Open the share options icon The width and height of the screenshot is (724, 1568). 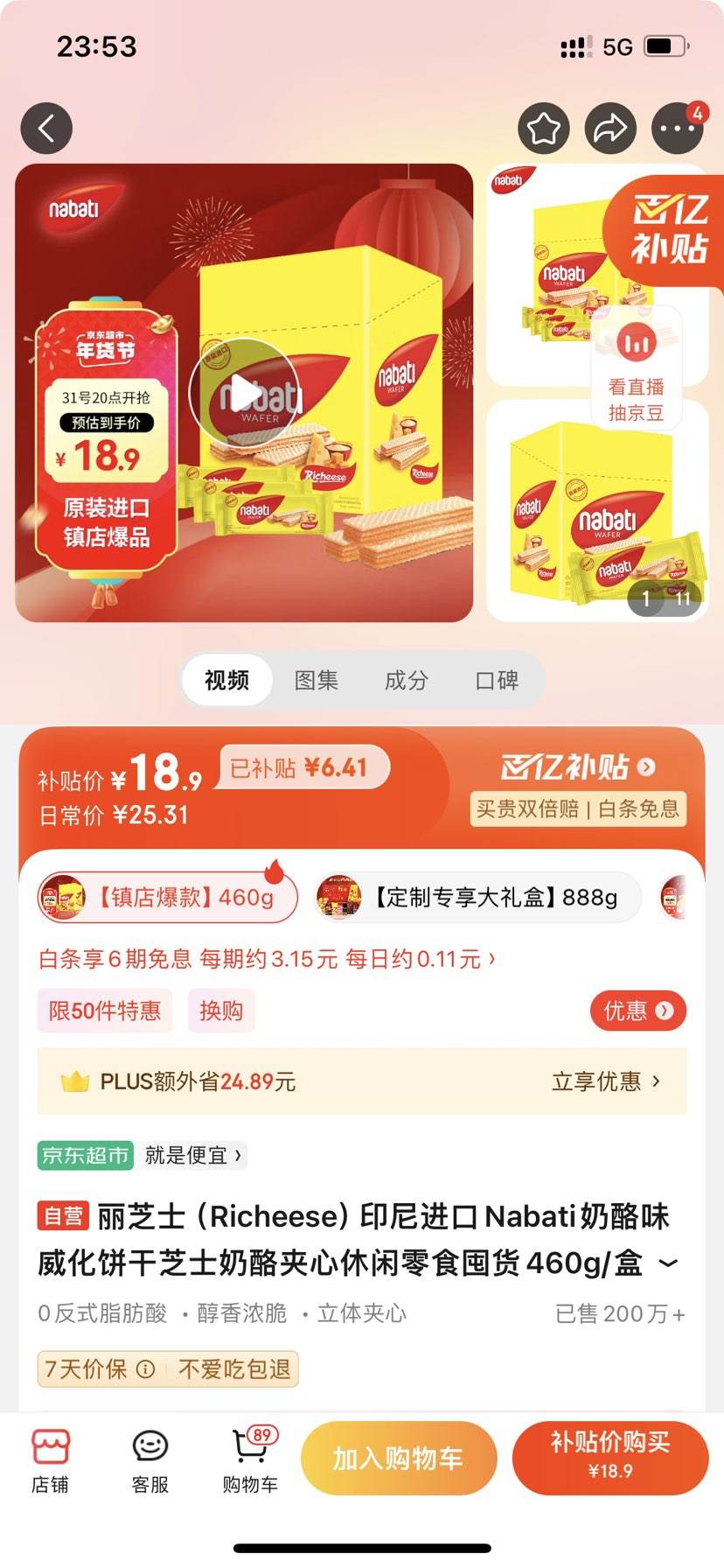[610, 128]
